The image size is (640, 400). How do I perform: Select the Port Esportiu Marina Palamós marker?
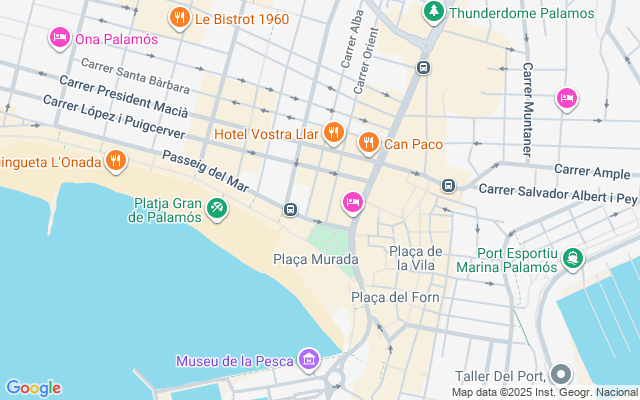point(572,257)
